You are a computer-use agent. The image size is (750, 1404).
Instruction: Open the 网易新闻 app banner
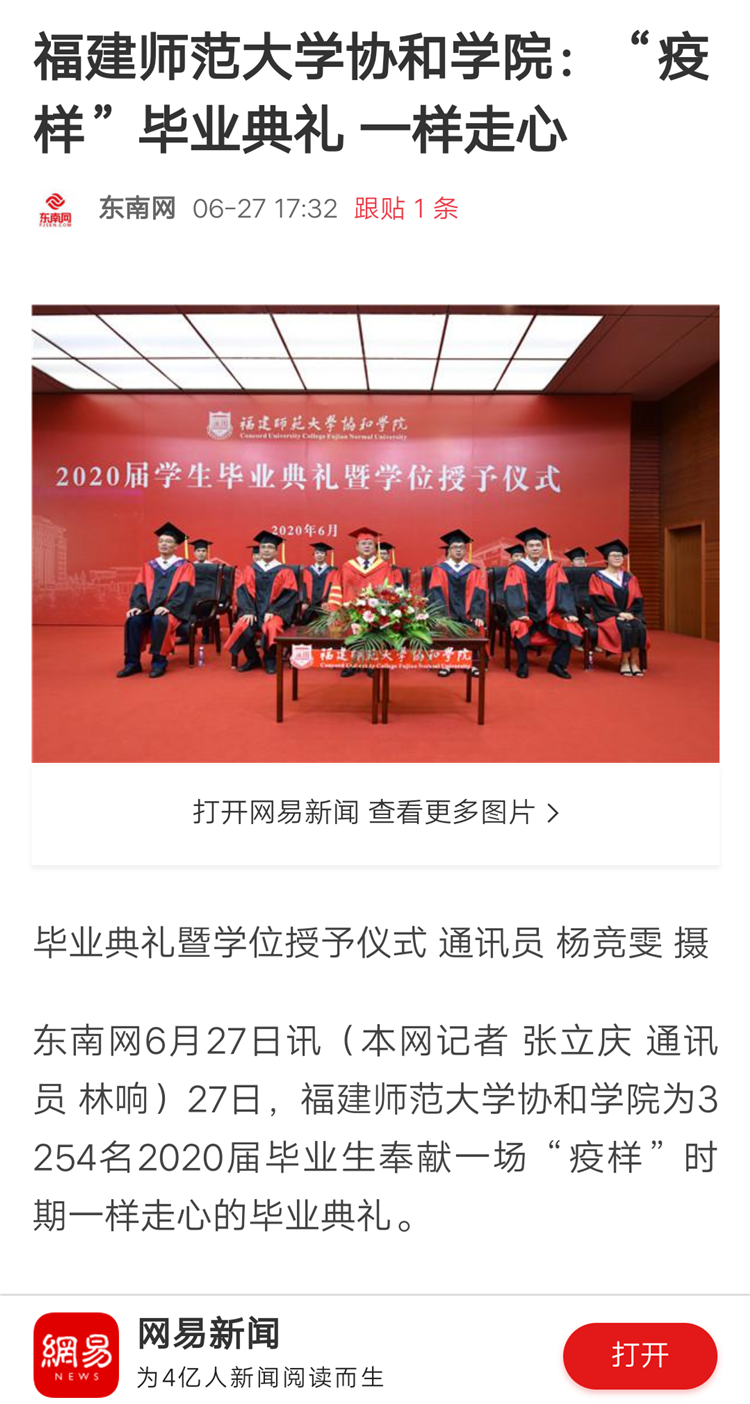tap(260, 1354)
